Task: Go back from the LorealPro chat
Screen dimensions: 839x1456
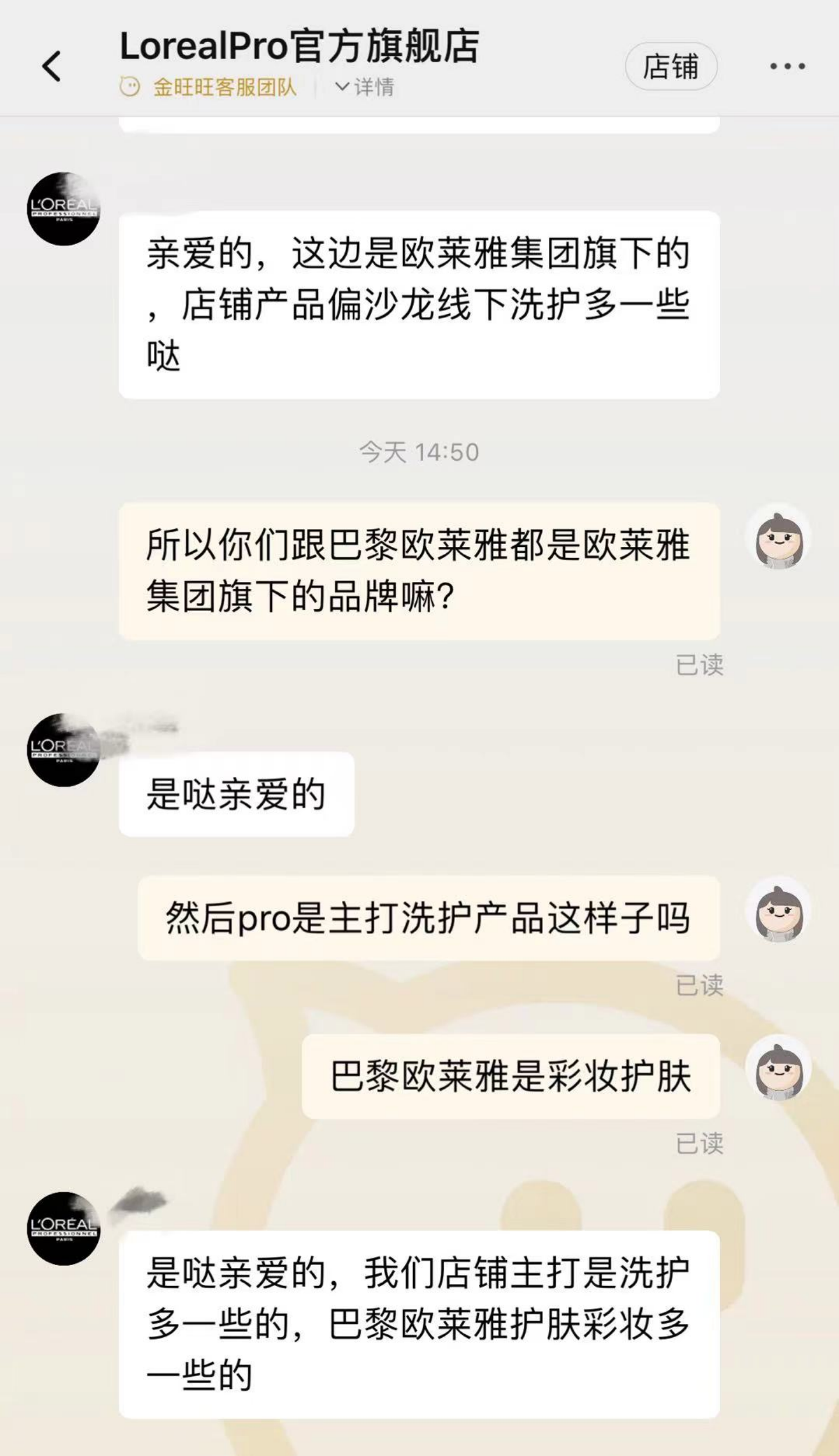Action: click(x=52, y=66)
